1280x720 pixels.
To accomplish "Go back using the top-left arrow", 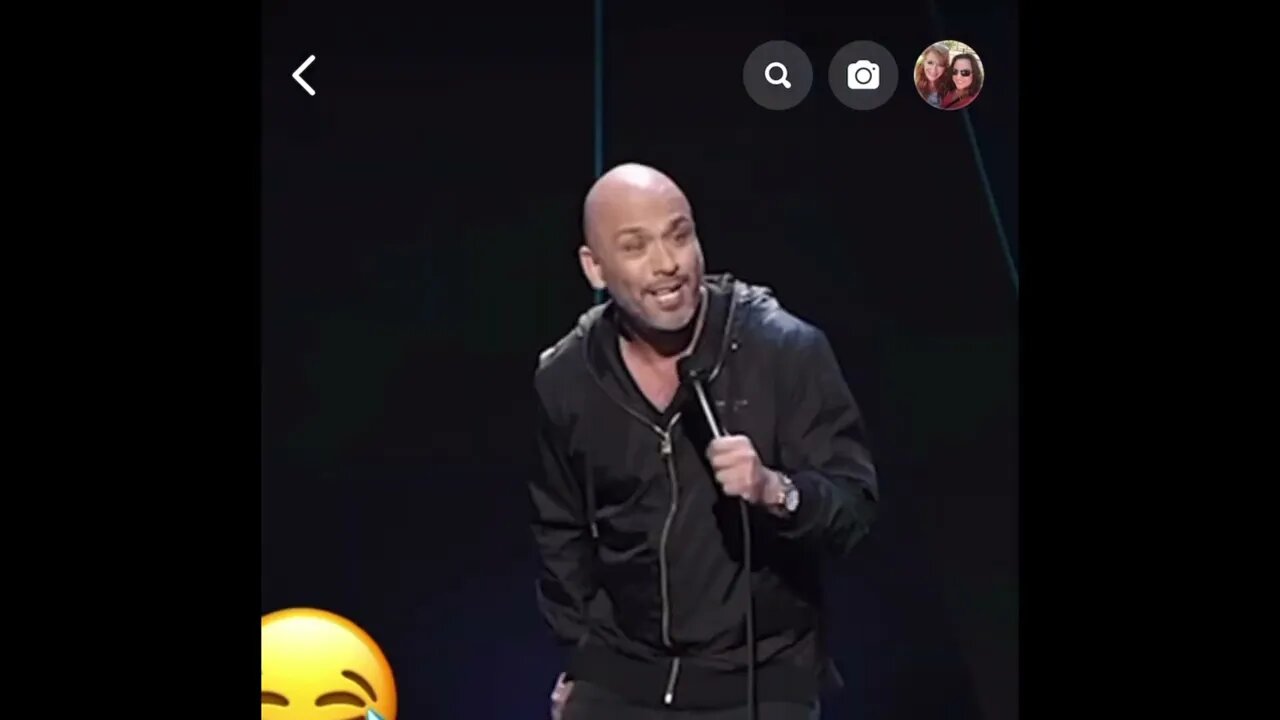I will [304, 75].
